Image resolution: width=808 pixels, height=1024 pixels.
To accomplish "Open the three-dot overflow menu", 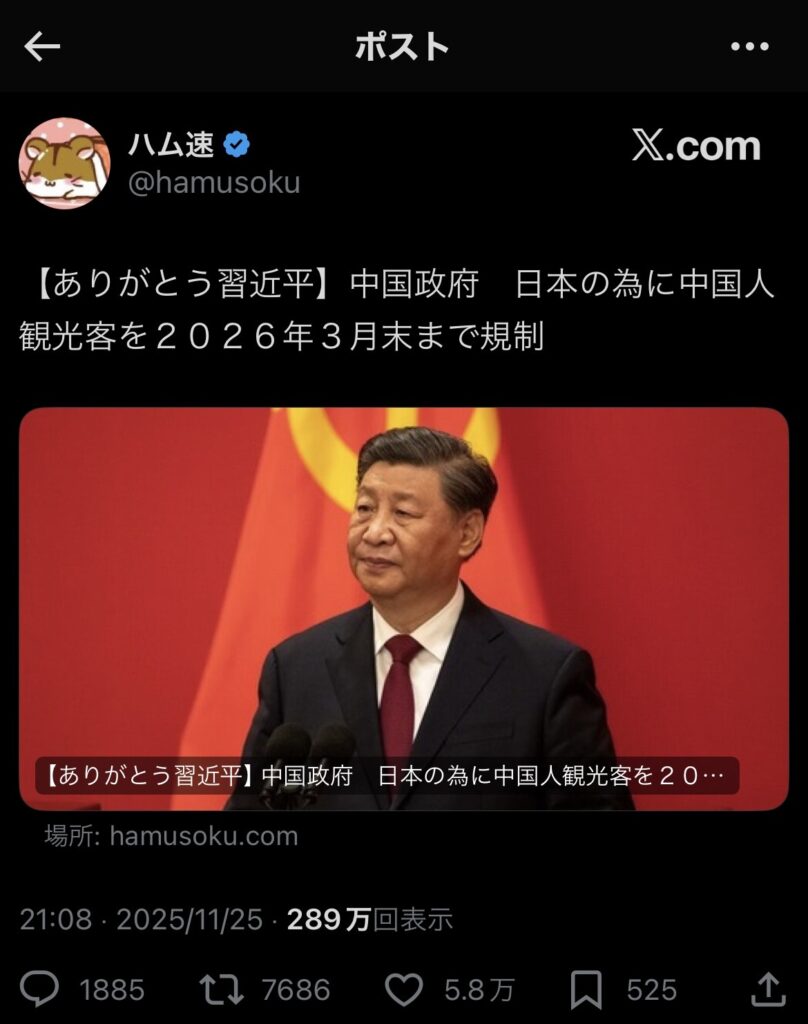I will click(749, 47).
